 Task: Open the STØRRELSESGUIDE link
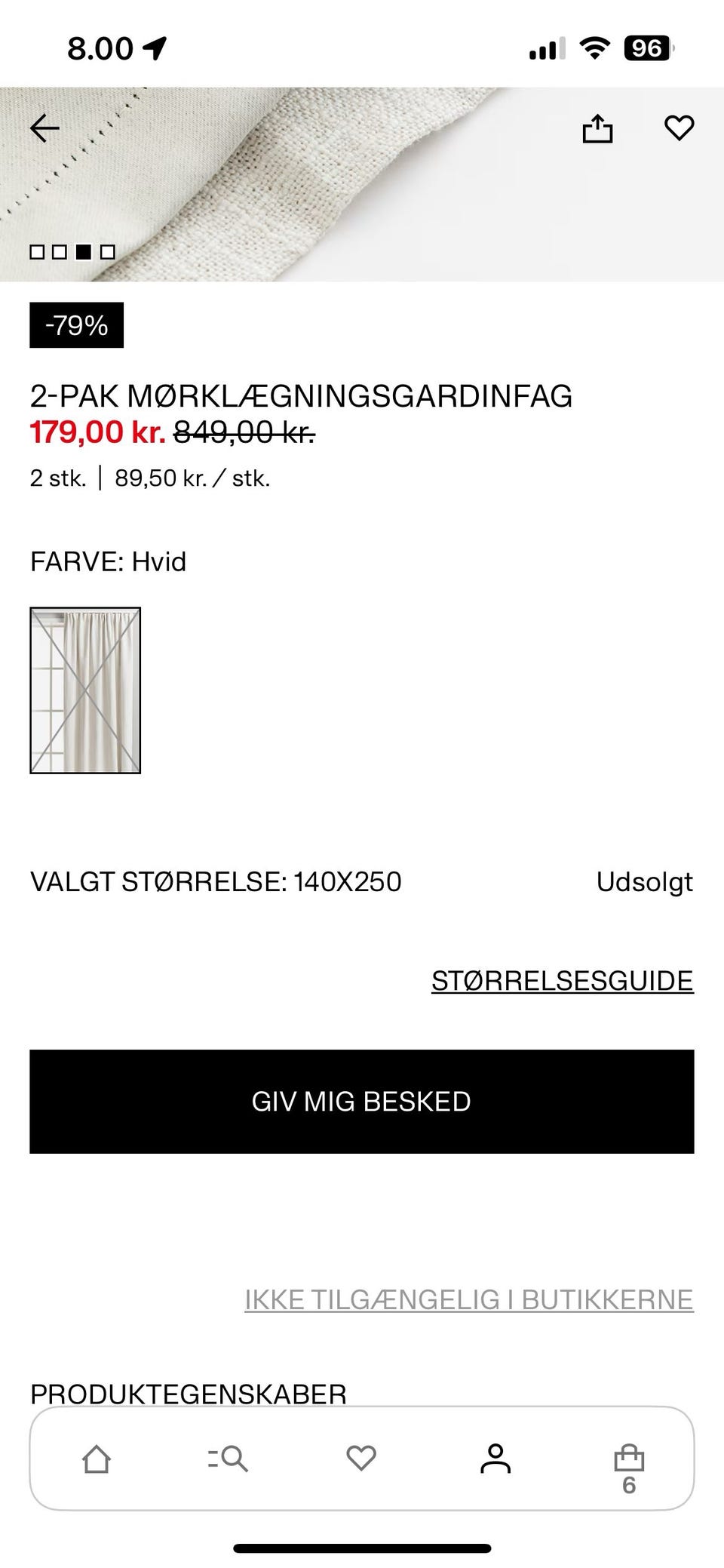(563, 980)
